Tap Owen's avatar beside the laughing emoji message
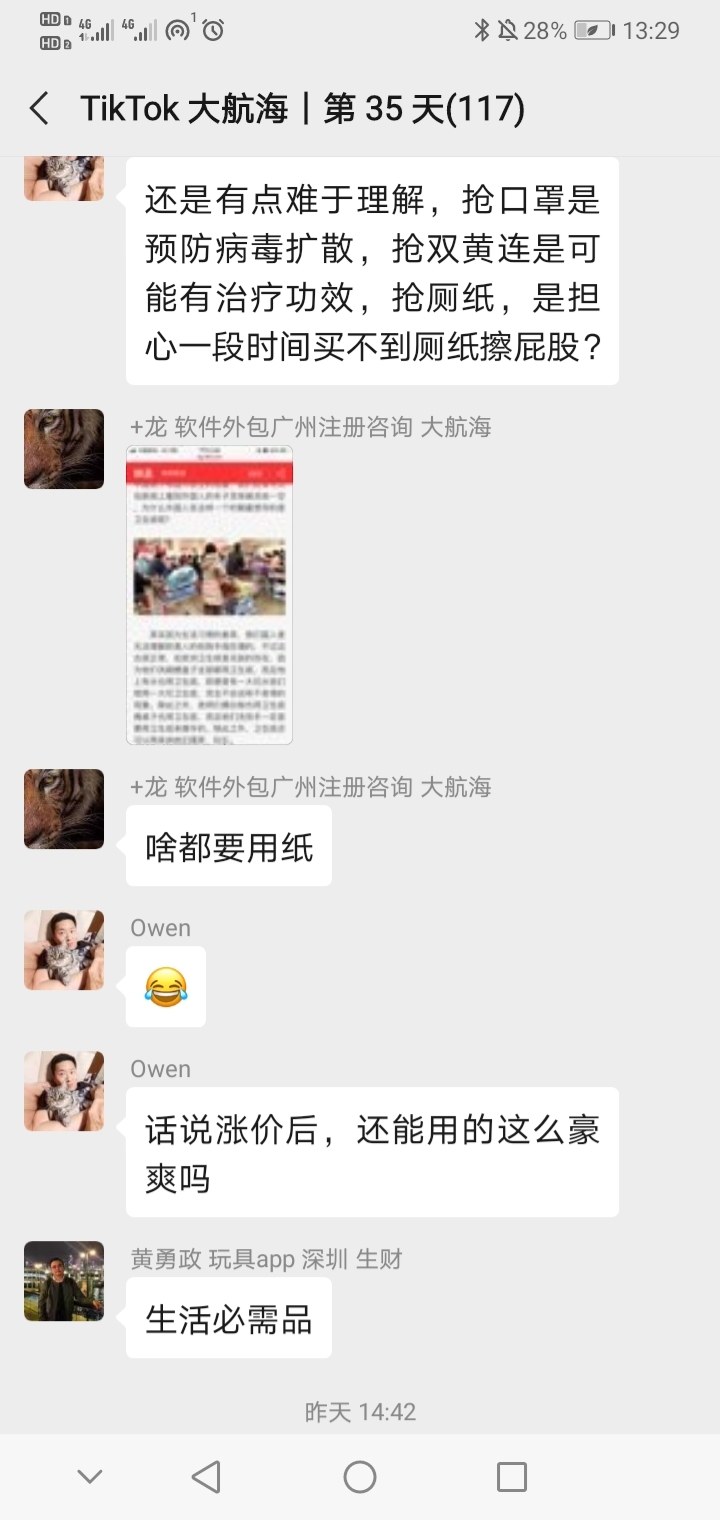Viewport: 720px width, 1520px height. point(64,950)
